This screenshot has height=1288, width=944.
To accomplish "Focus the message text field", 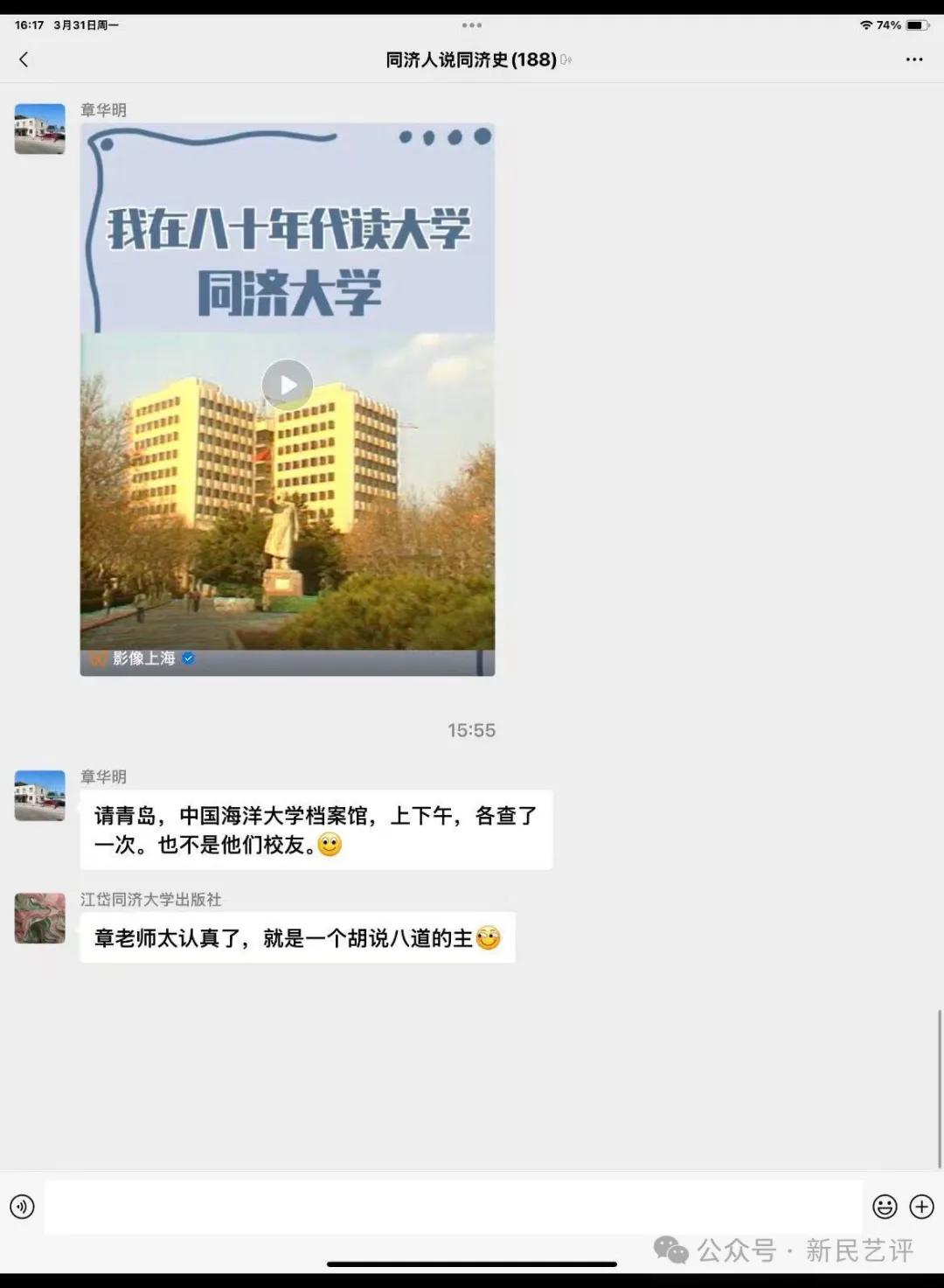I will pos(453,1207).
